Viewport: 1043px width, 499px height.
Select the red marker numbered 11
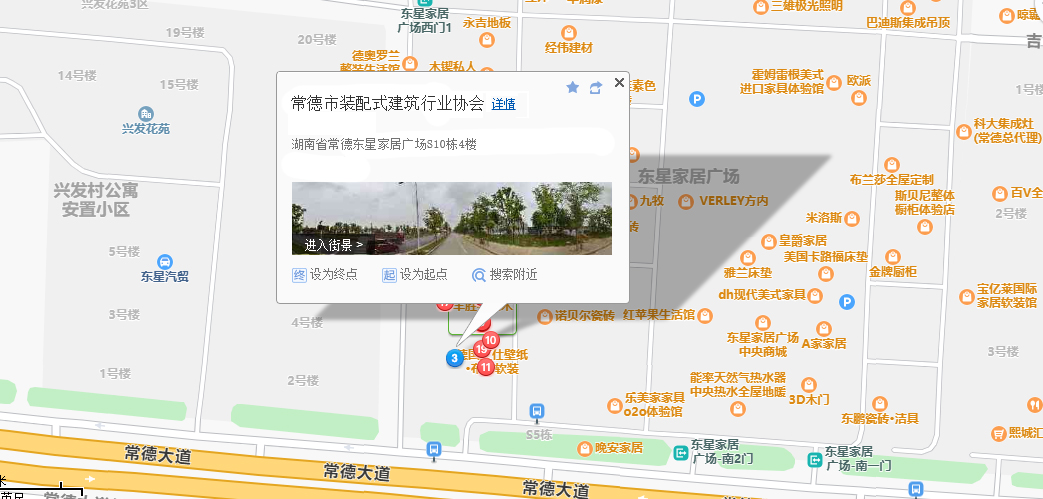pos(486,367)
